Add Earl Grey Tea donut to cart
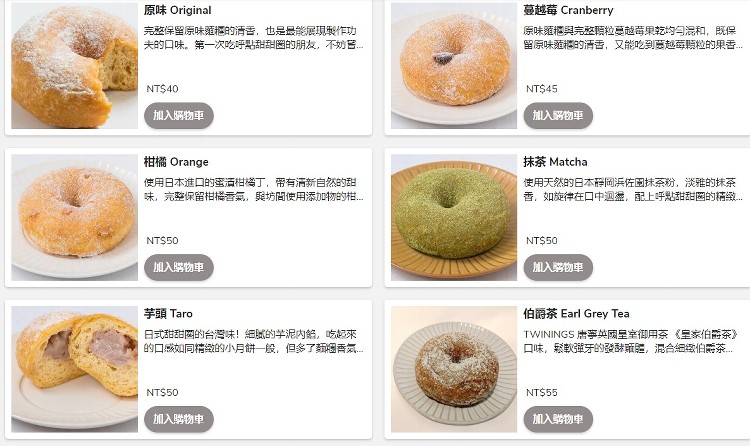 tap(558, 419)
